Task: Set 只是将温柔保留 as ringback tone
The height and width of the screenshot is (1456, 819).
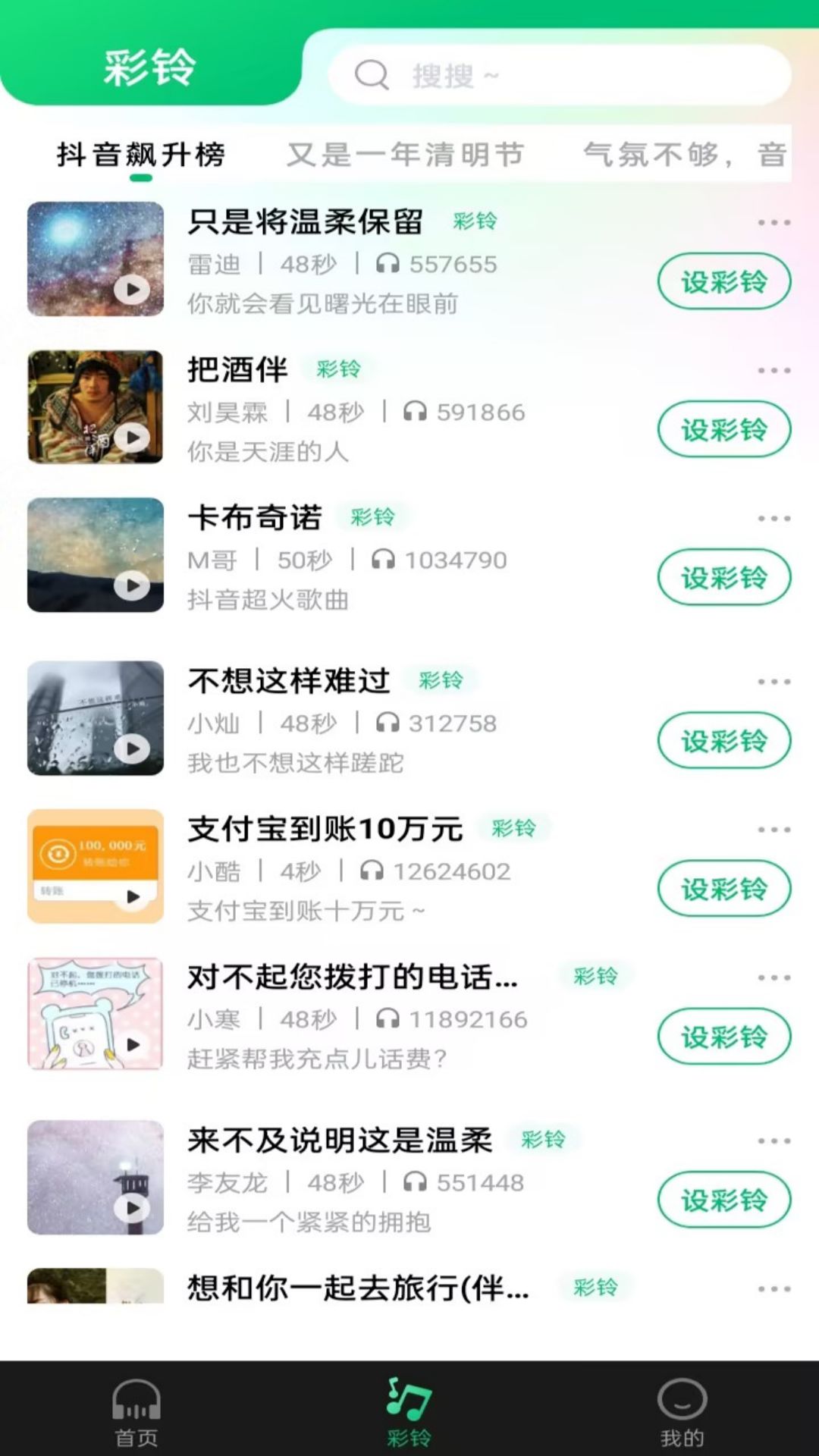Action: pyautogui.click(x=723, y=281)
